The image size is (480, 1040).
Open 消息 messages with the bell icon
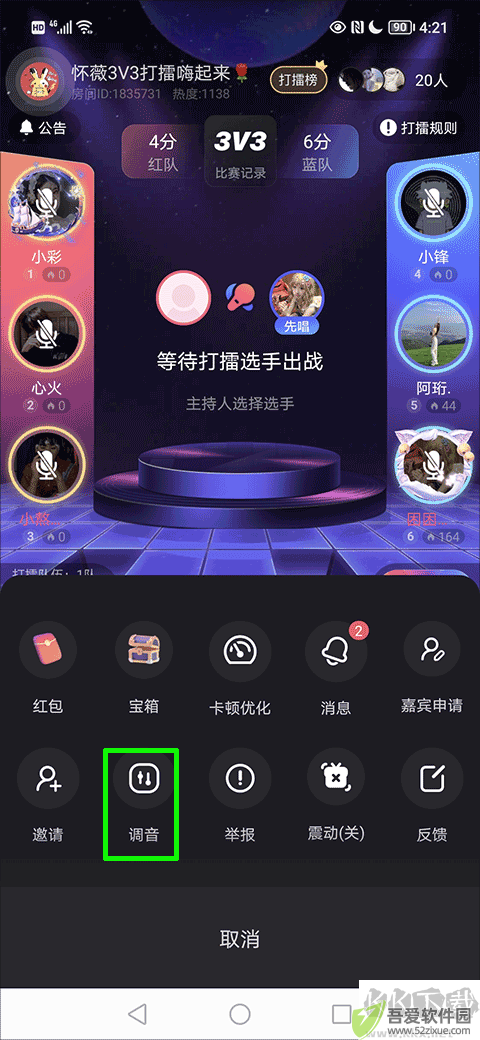tap(335, 669)
